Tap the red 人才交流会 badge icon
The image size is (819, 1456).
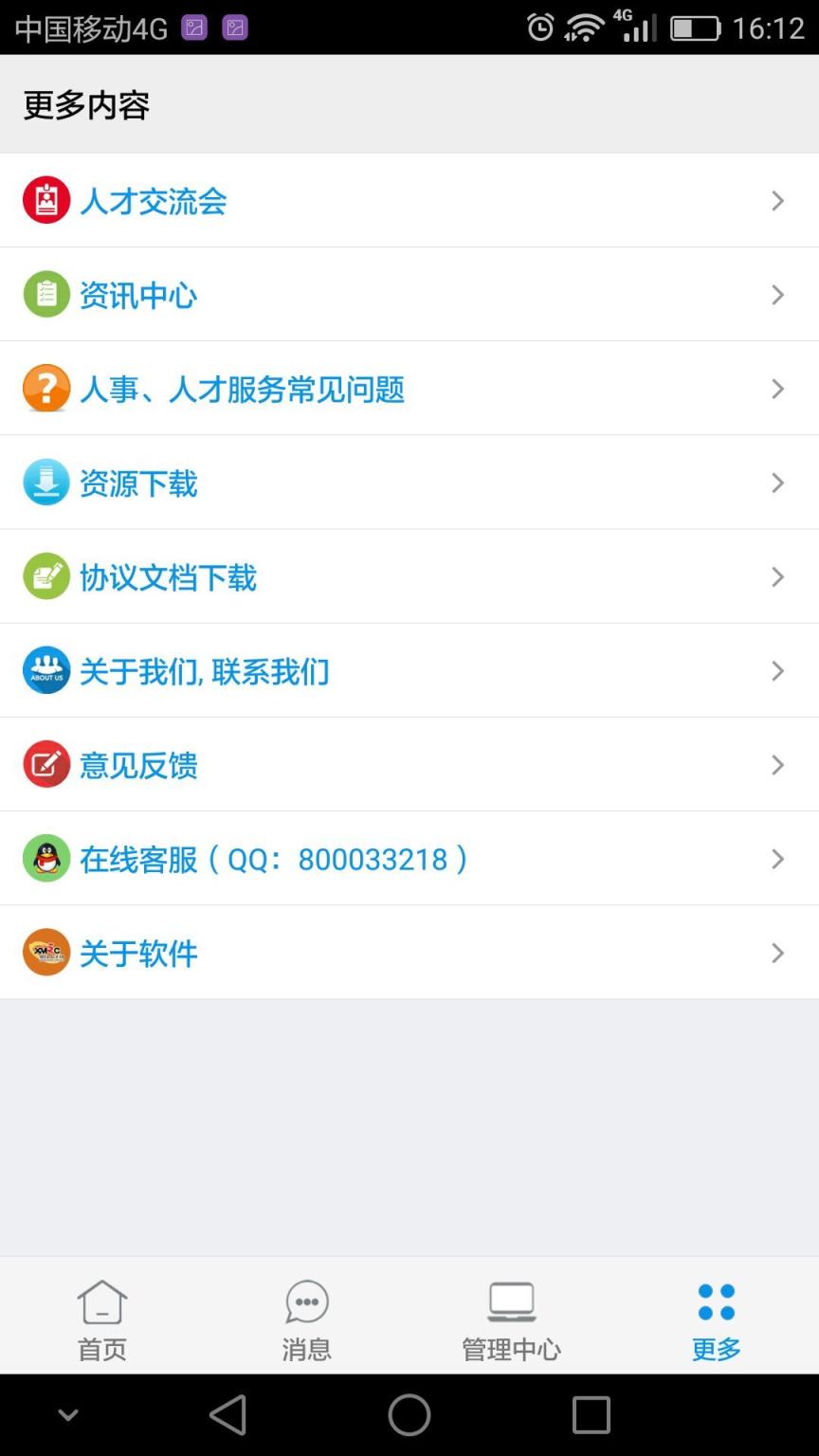point(46,200)
